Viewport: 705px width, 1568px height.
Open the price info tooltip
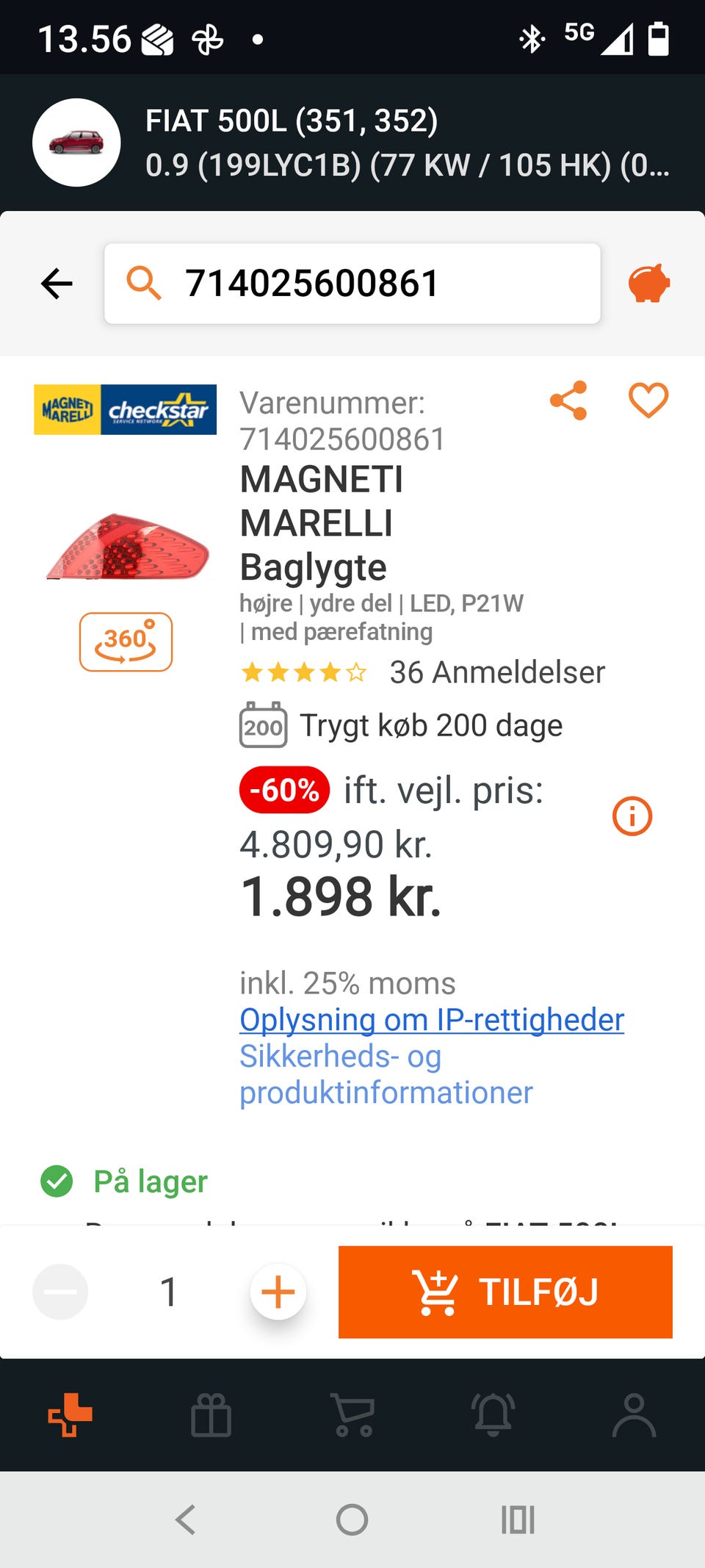pyautogui.click(x=632, y=817)
